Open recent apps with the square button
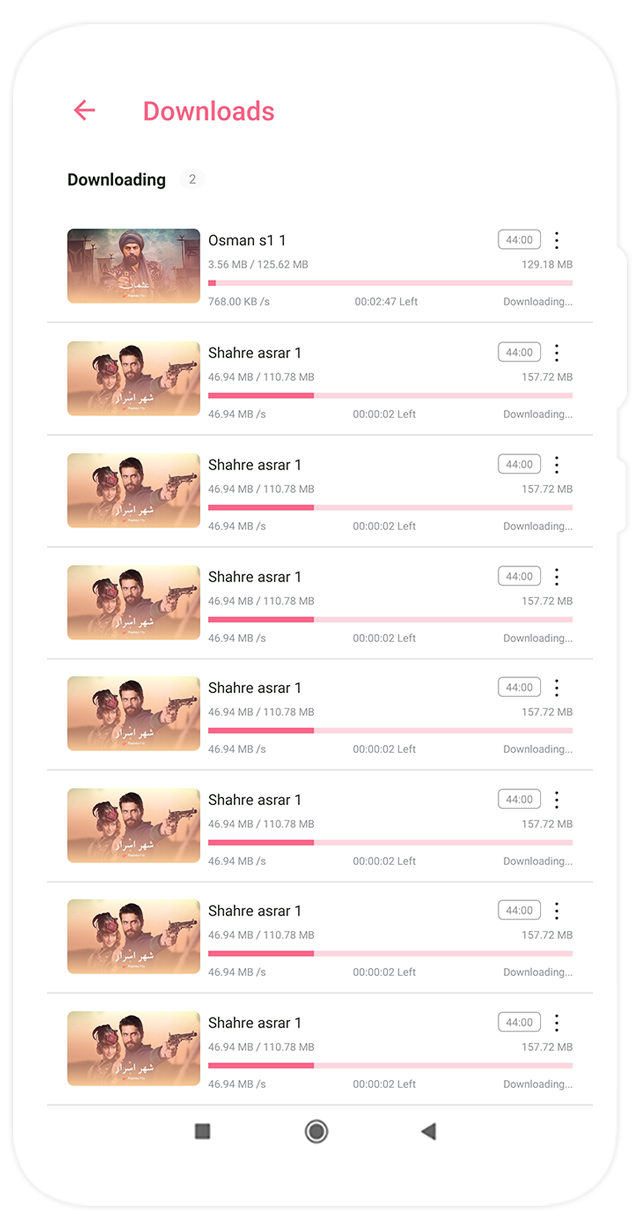 pyautogui.click(x=202, y=1131)
